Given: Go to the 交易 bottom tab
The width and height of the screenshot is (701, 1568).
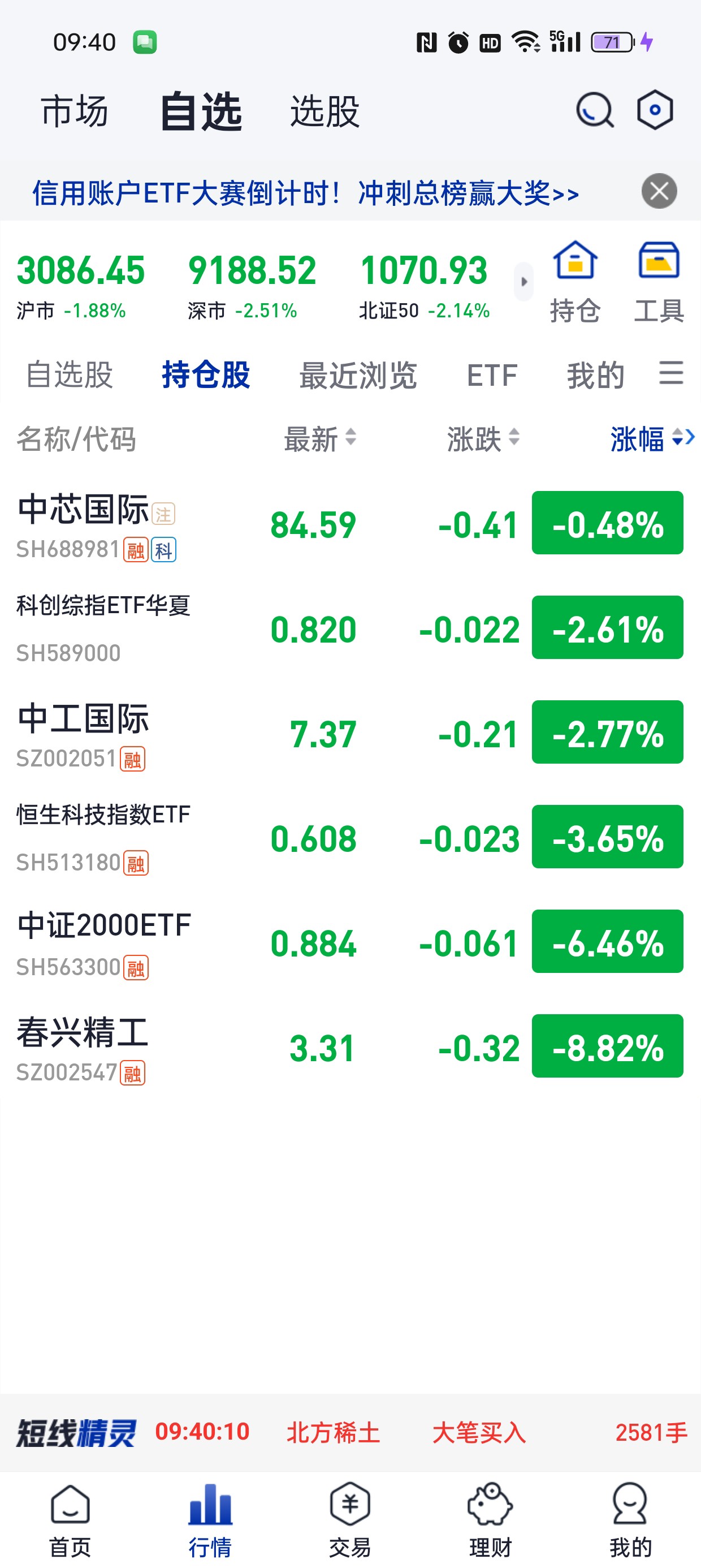Looking at the screenshot, I should pyautogui.click(x=350, y=1519).
